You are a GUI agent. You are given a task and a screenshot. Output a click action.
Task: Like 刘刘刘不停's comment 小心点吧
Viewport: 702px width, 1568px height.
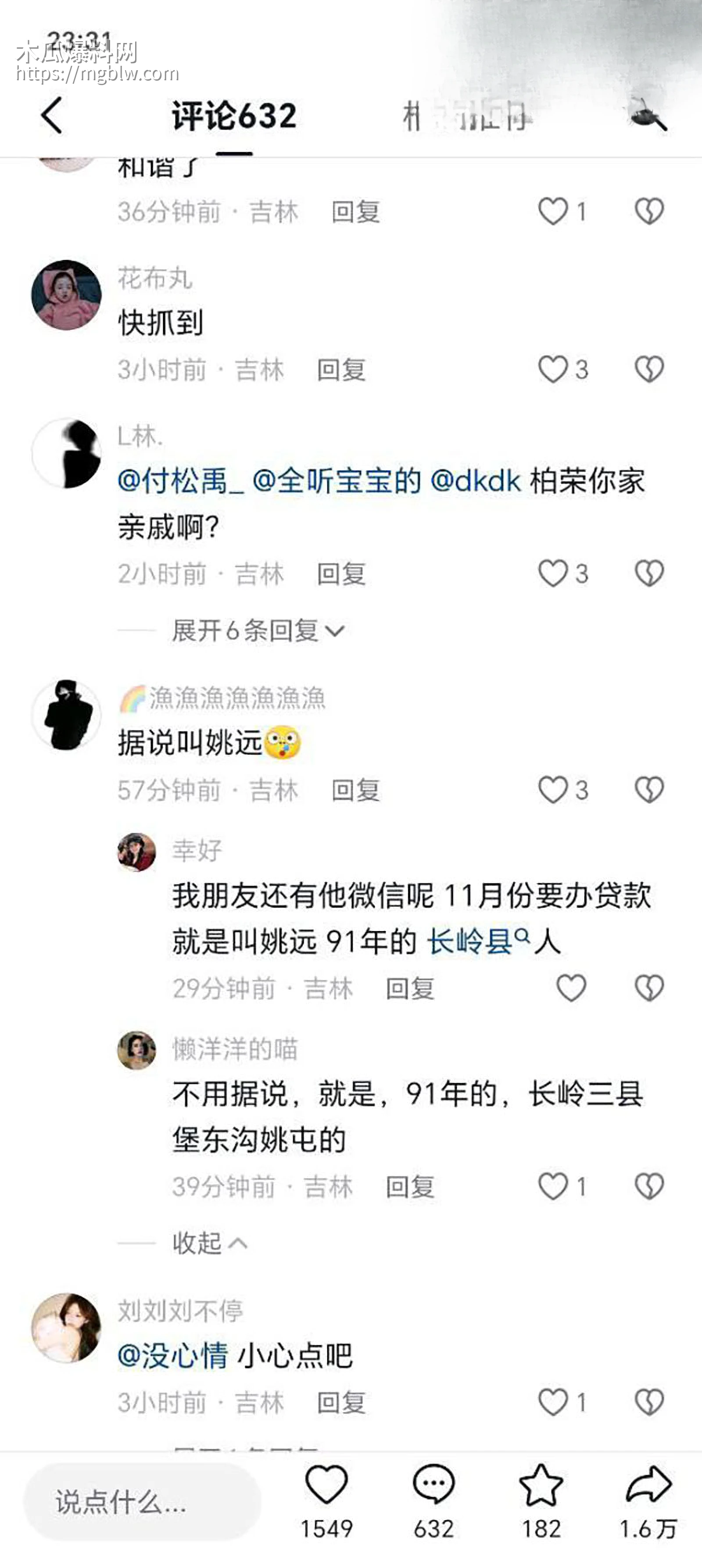click(x=553, y=1403)
